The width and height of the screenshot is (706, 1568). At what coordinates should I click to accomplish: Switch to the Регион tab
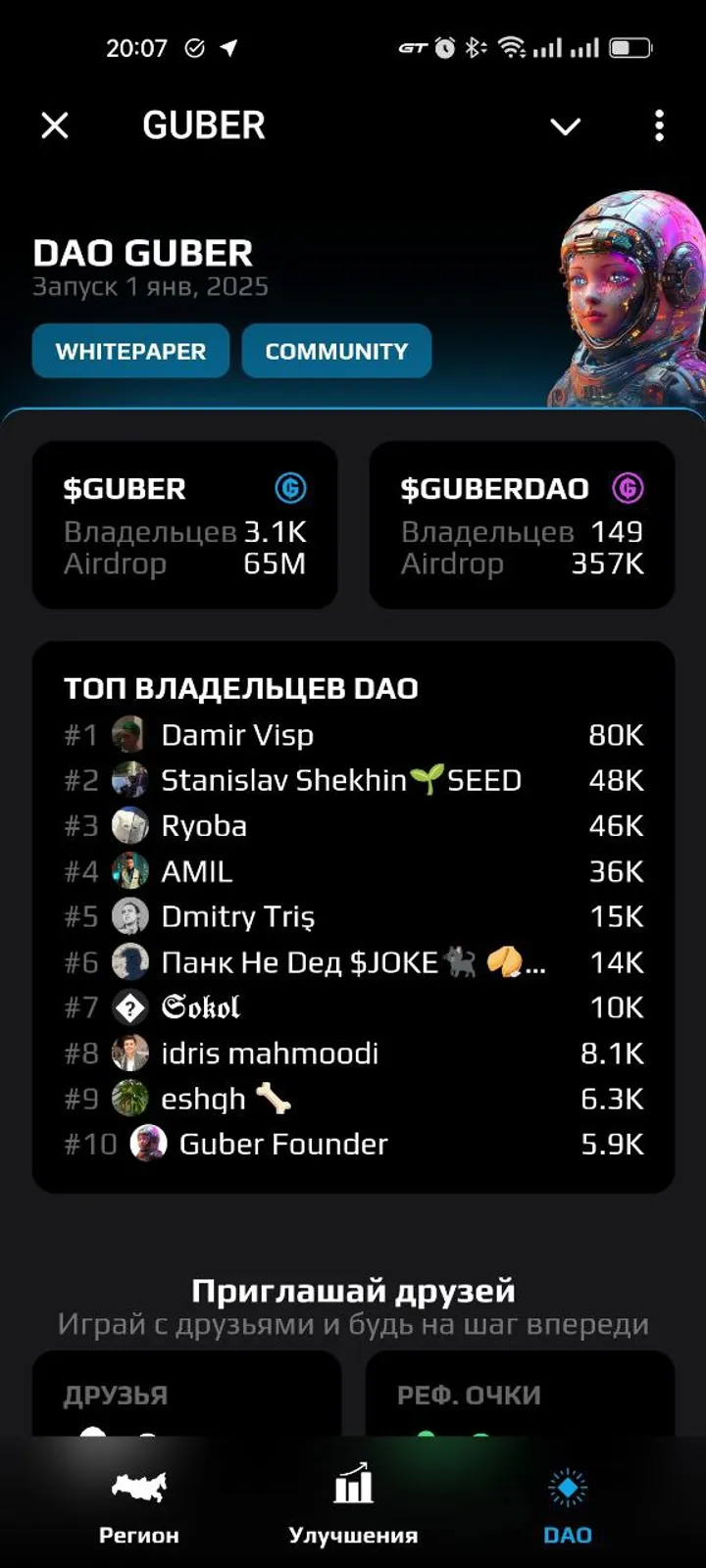click(x=138, y=1504)
